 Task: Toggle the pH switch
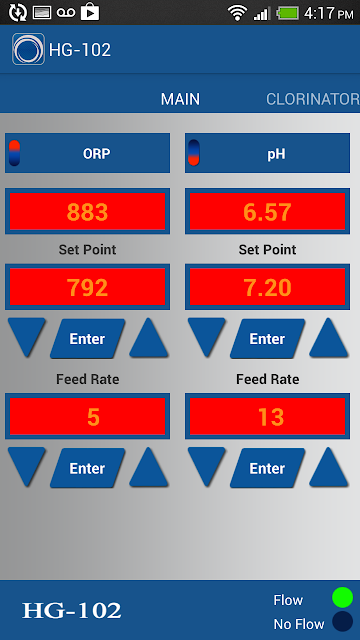pos(194,153)
